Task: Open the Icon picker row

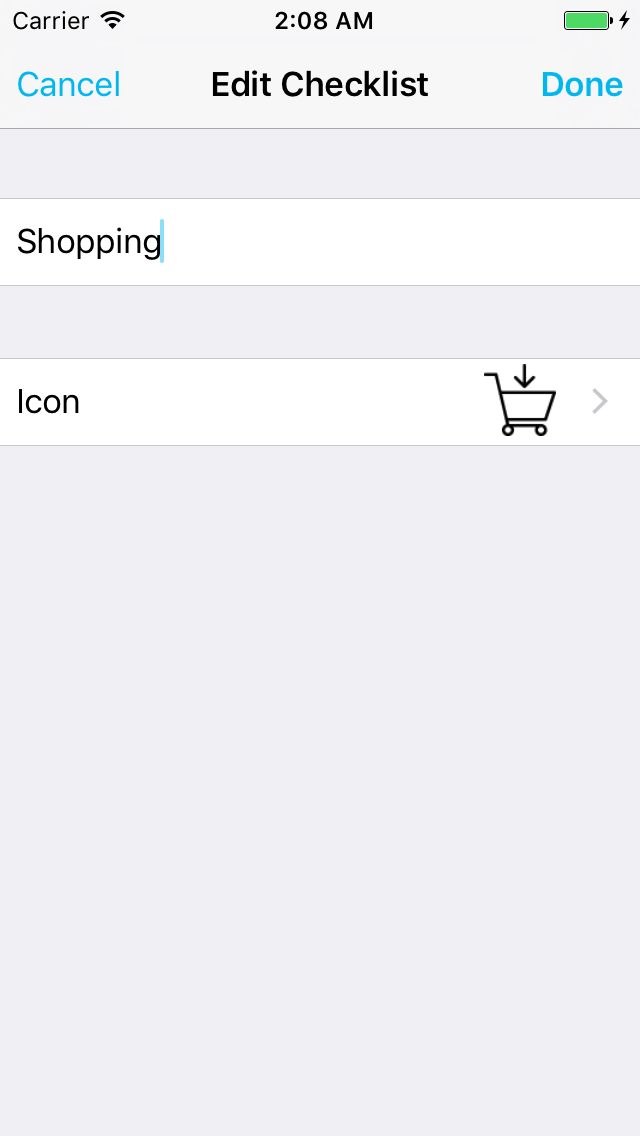Action: tap(320, 402)
